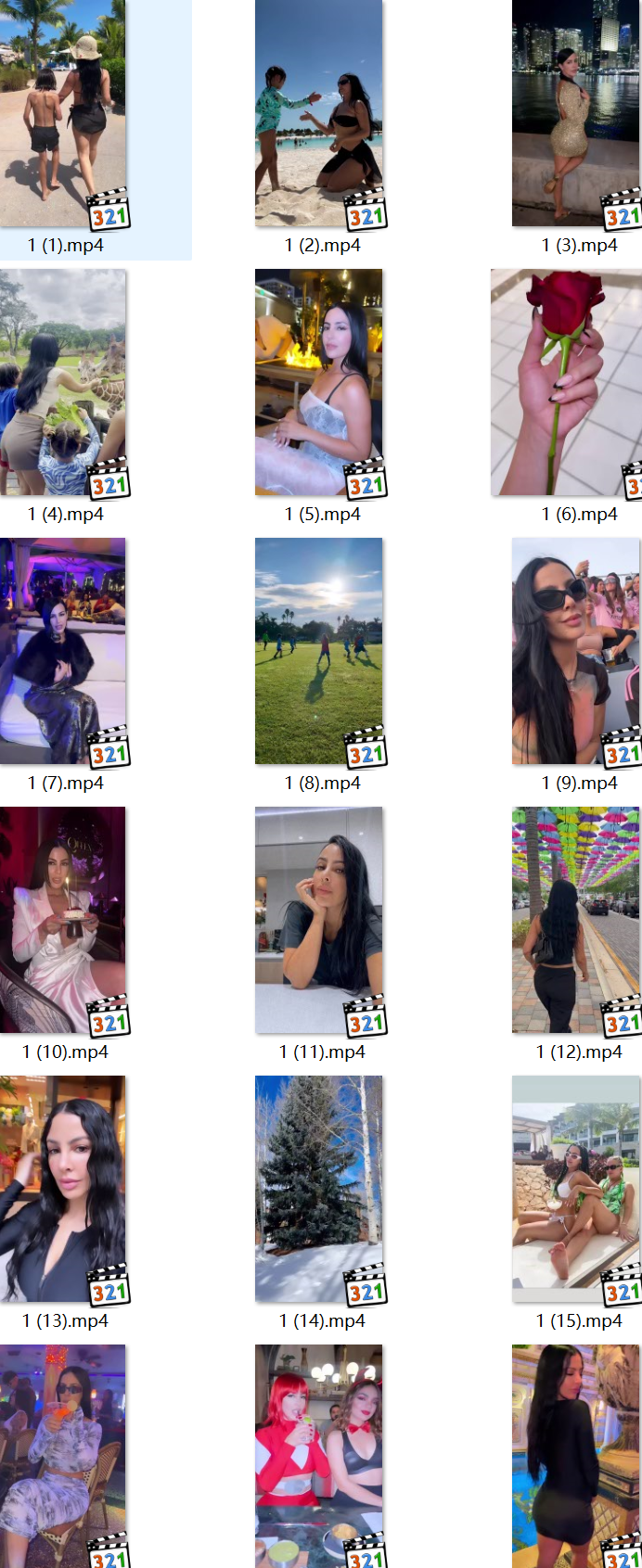Open 1 (3).mp4 night skyline video
Screen dimensions: 642x1568
tap(575, 113)
